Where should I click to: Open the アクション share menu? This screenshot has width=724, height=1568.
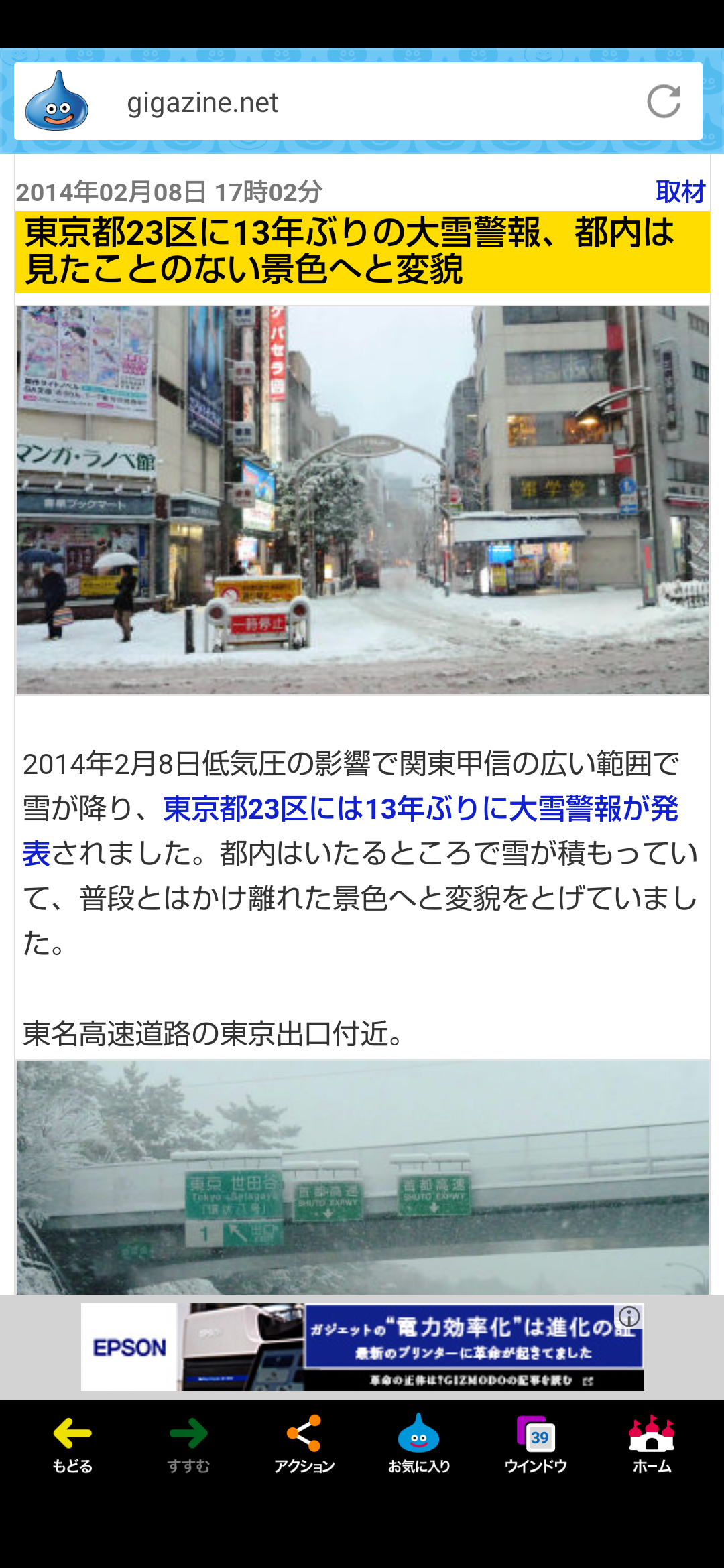click(x=304, y=1444)
